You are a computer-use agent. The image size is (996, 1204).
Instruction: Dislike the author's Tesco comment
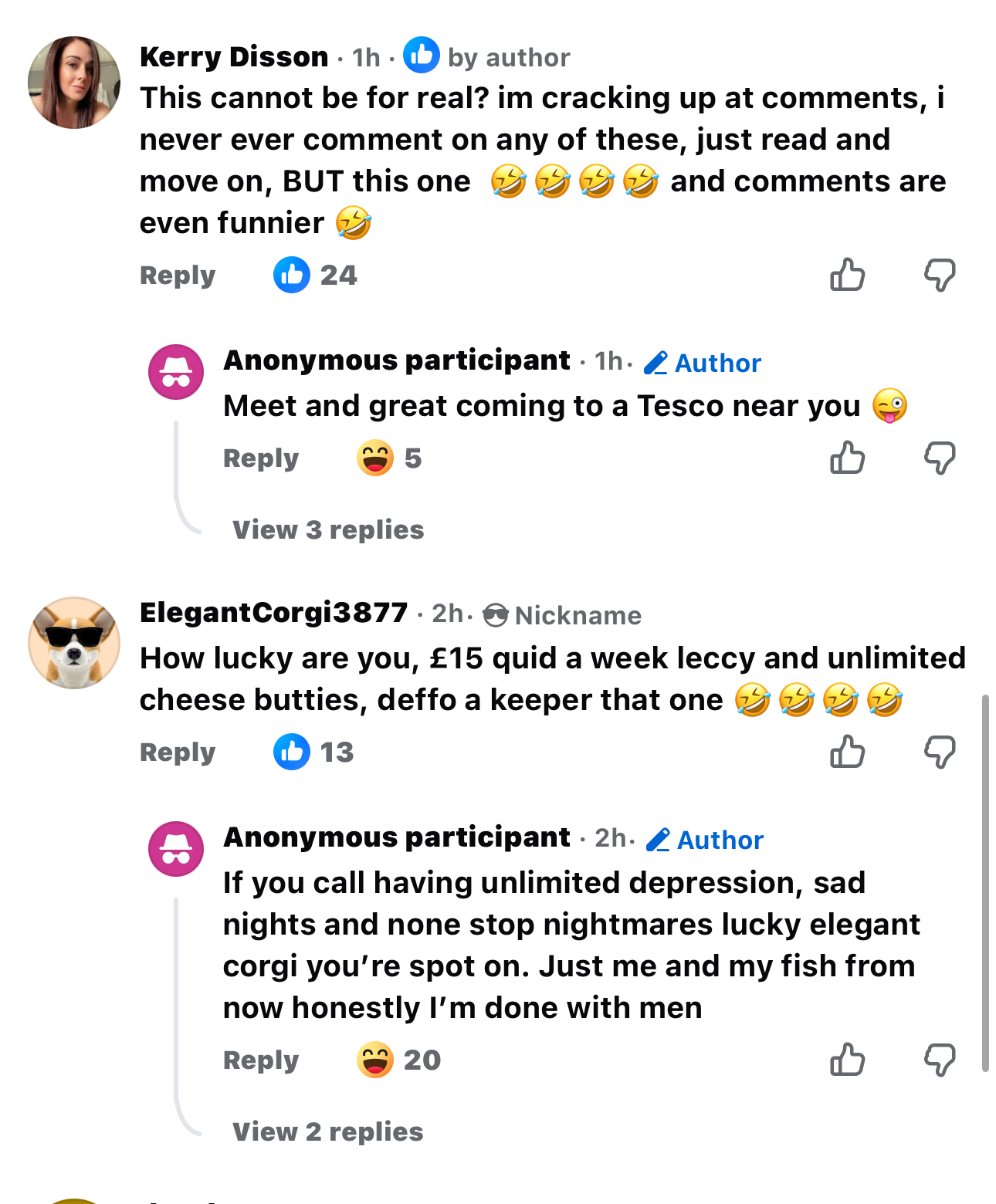(x=939, y=458)
